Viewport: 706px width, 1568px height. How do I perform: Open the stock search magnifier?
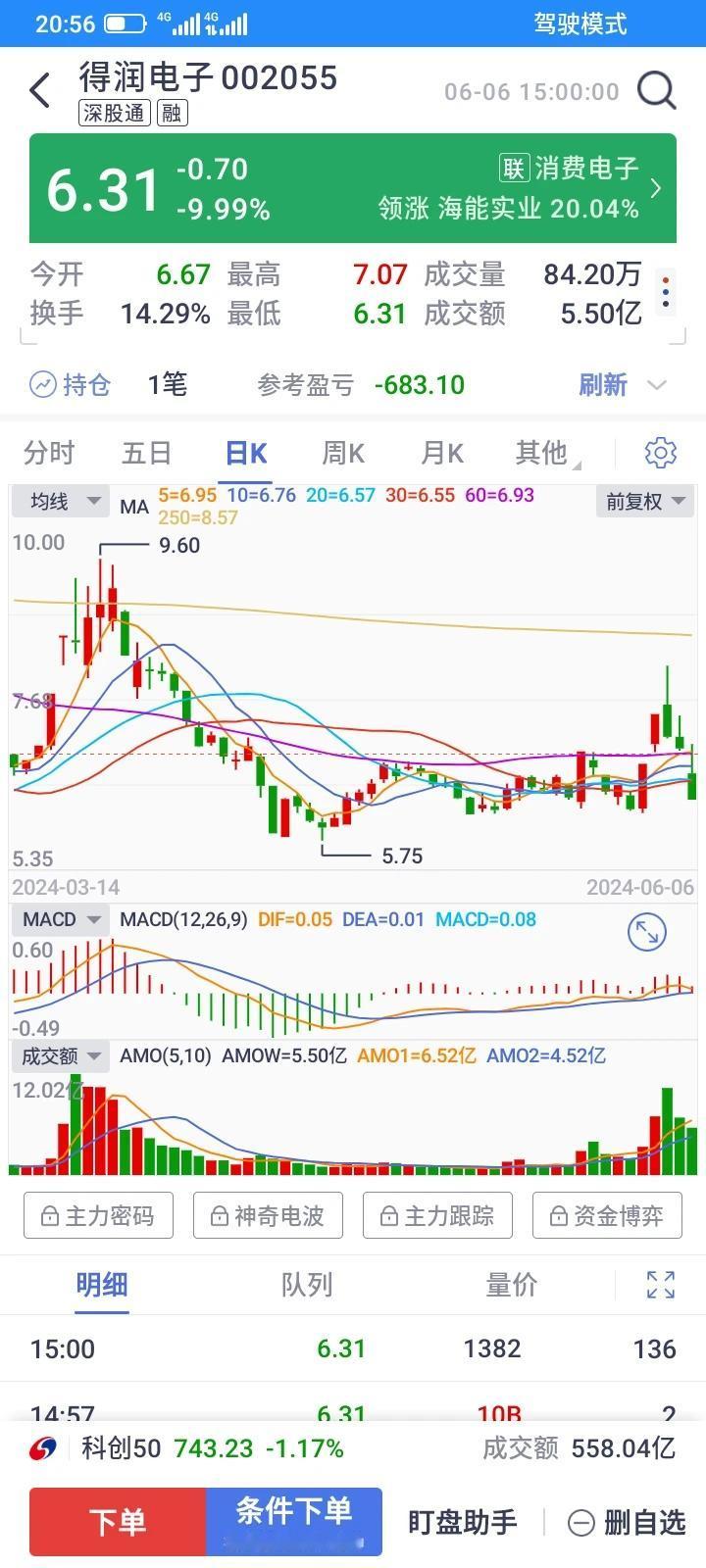657,91
